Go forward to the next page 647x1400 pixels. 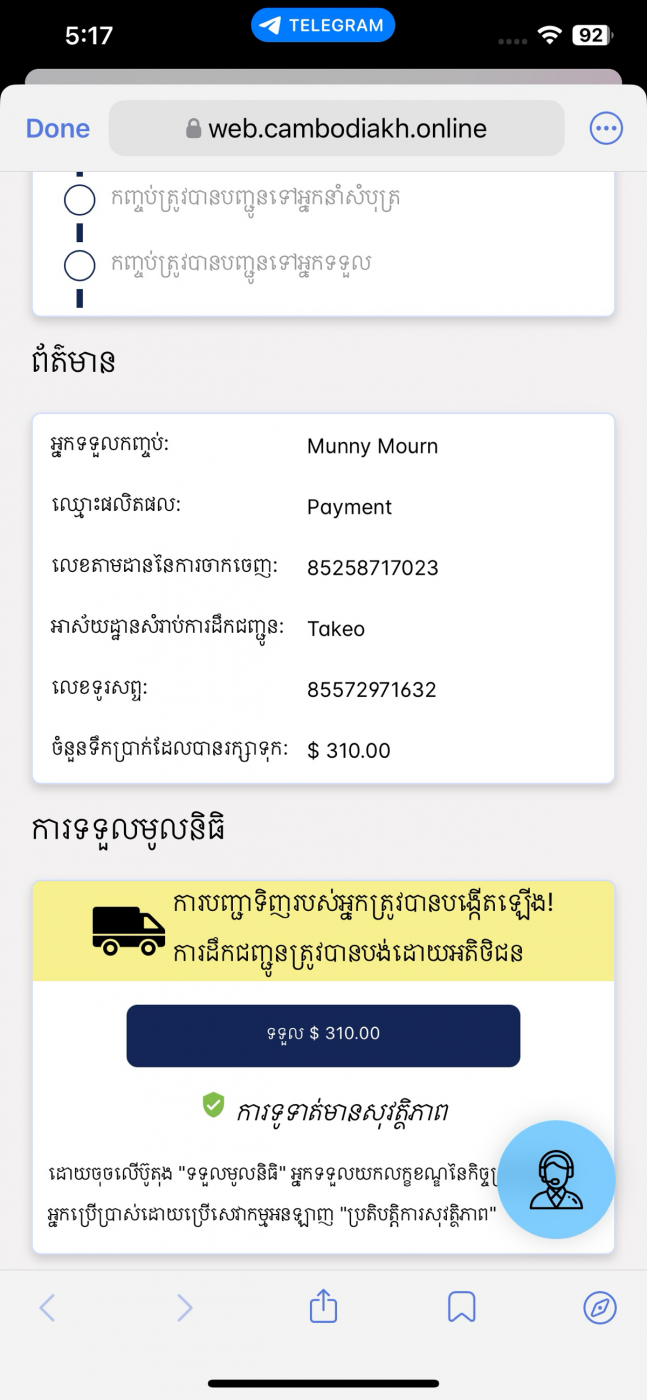(x=184, y=1307)
